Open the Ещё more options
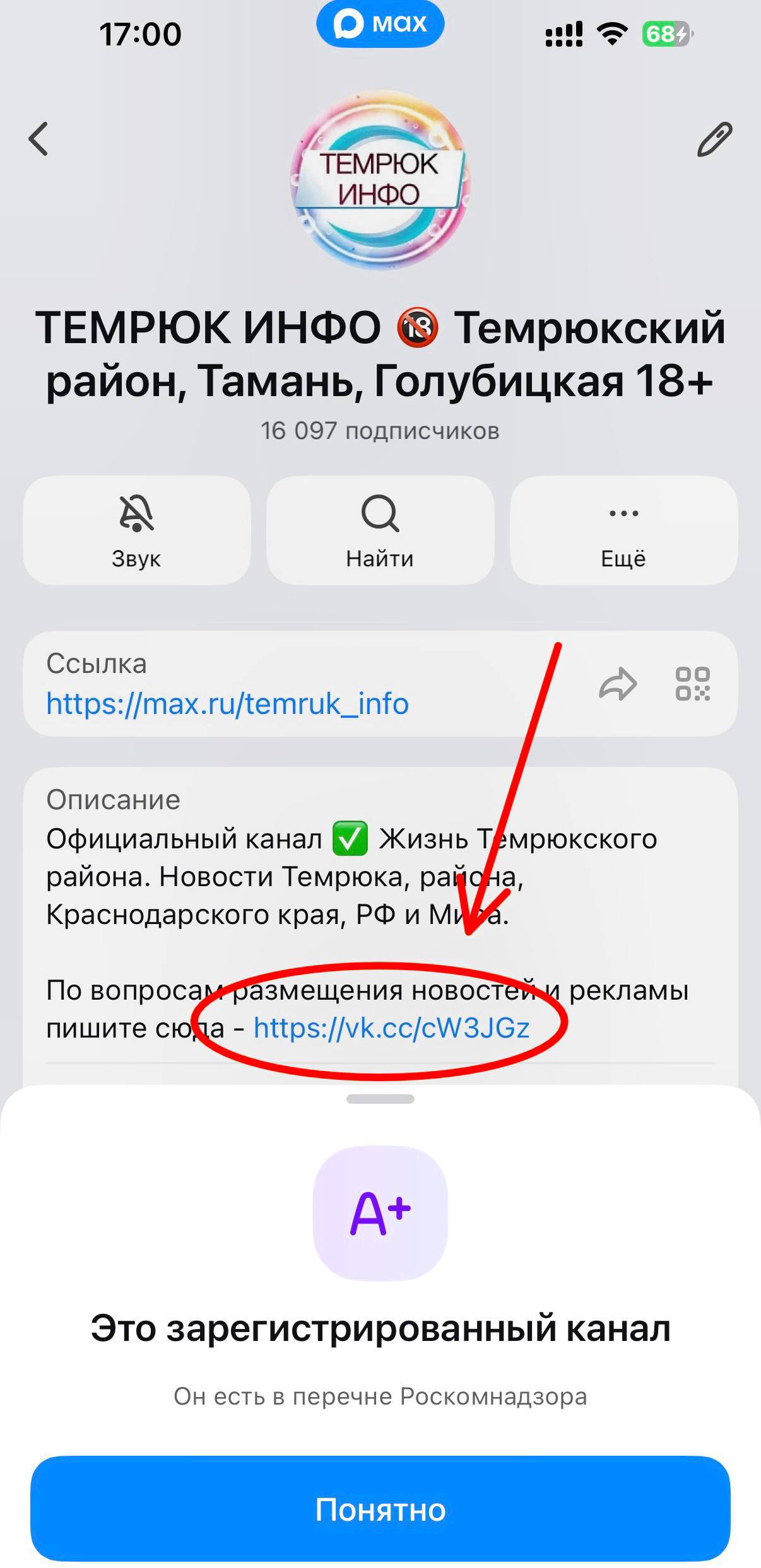The width and height of the screenshot is (761, 1568). click(x=623, y=530)
